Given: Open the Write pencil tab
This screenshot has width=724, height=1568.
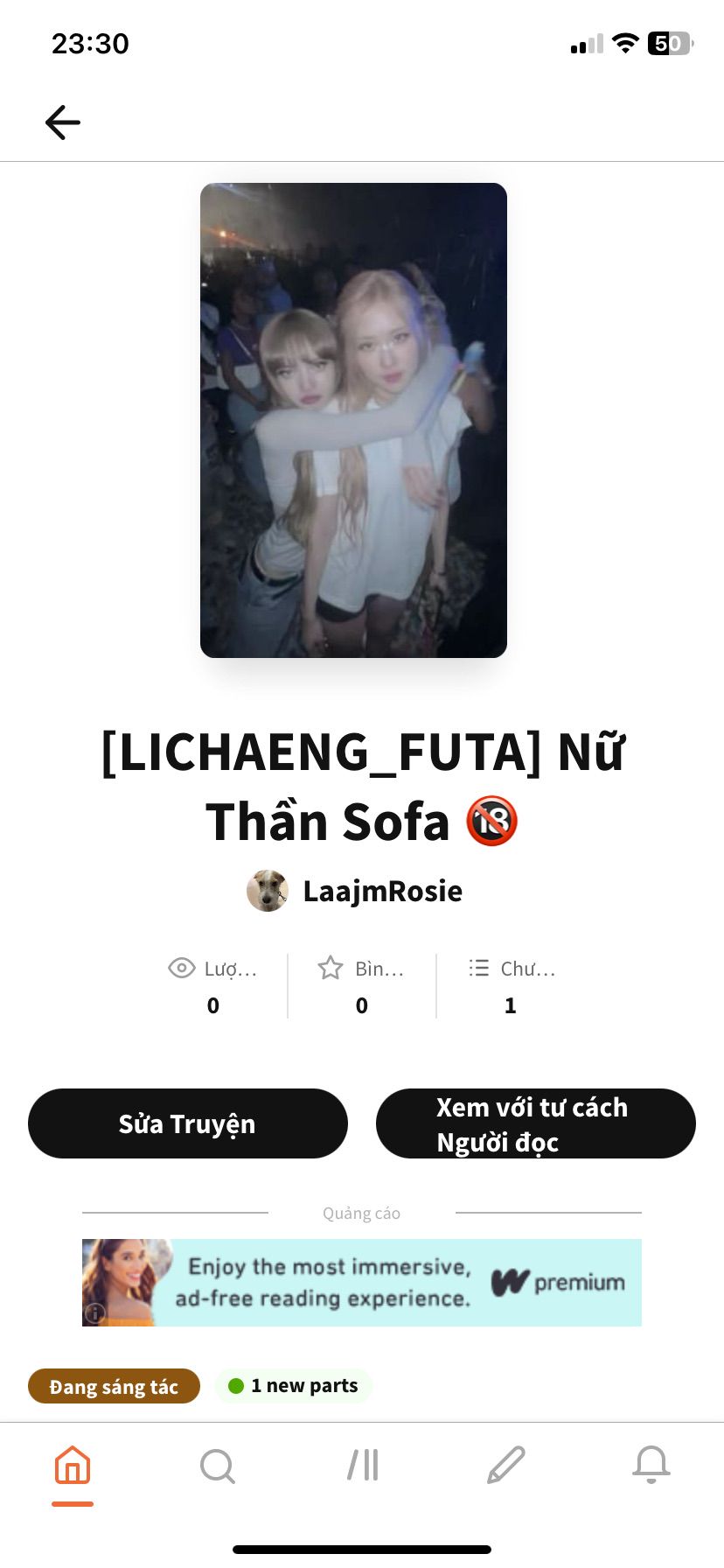Looking at the screenshot, I should pyautogui.click(x=506, y=1465).
